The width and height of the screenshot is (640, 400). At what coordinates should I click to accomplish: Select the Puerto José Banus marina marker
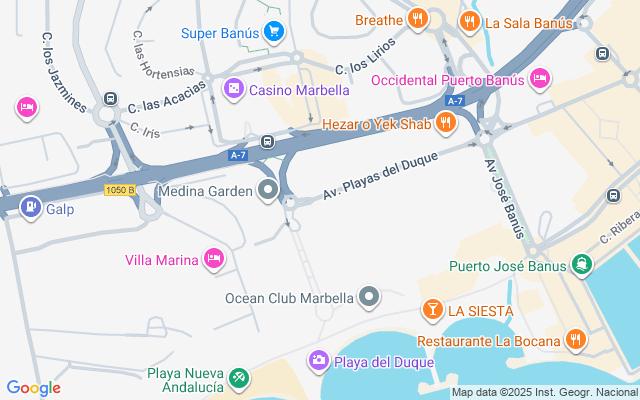[581, 265]
